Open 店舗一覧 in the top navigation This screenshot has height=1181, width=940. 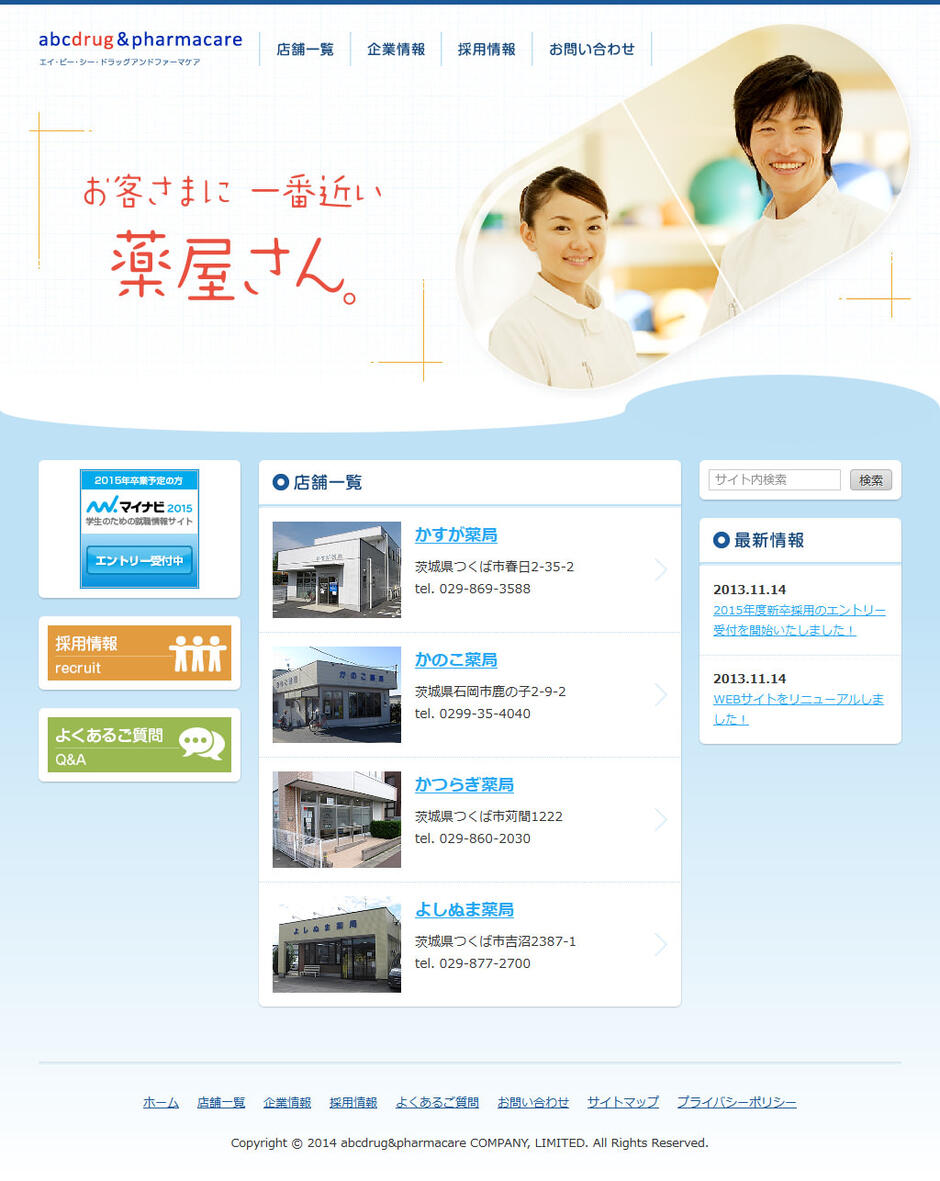305,49
